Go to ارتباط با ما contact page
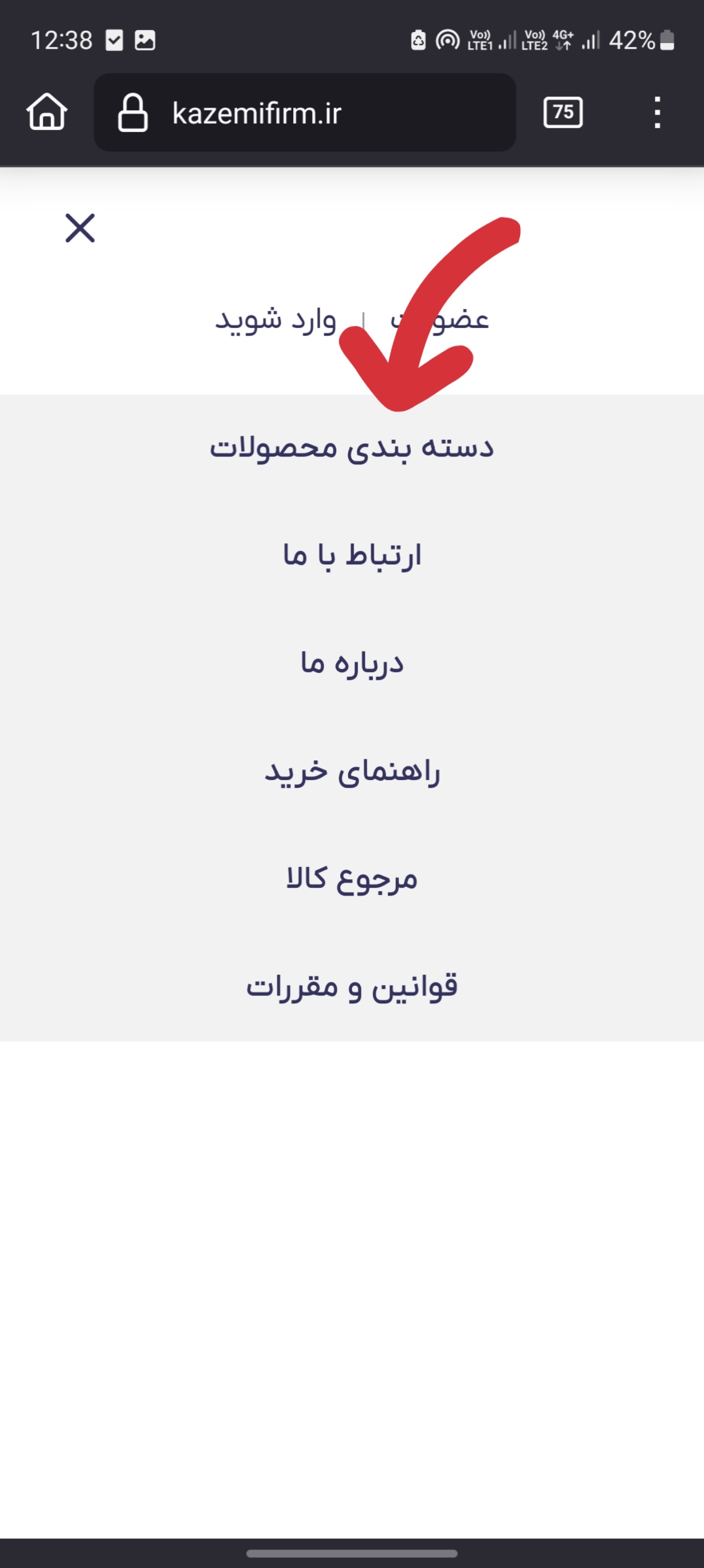The width and height of the screenshot is (704, 1568). click(x=351, y=555)
